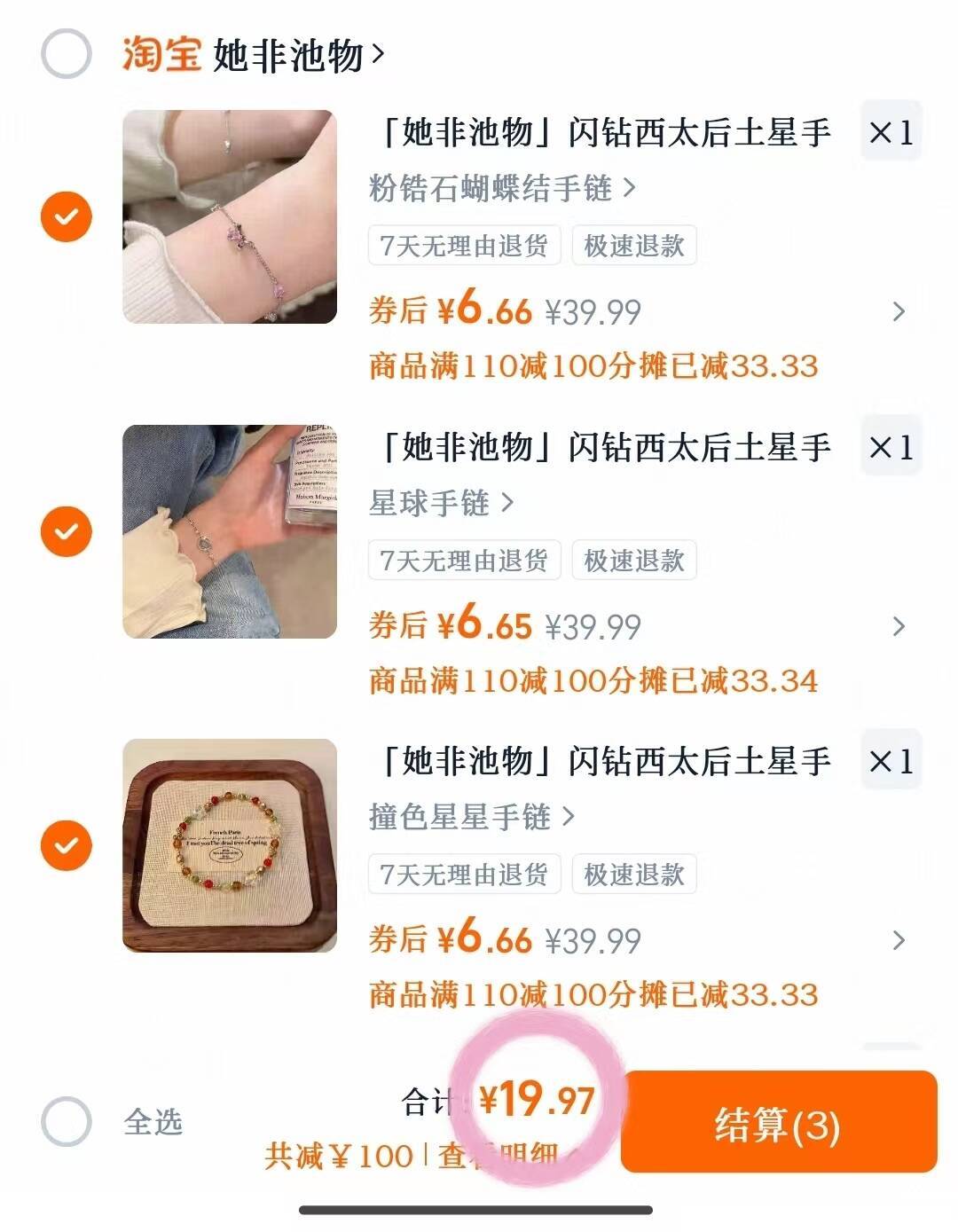Uncheck the 粉锆石蝴蝶结手链 item

(x=67, y=216)
